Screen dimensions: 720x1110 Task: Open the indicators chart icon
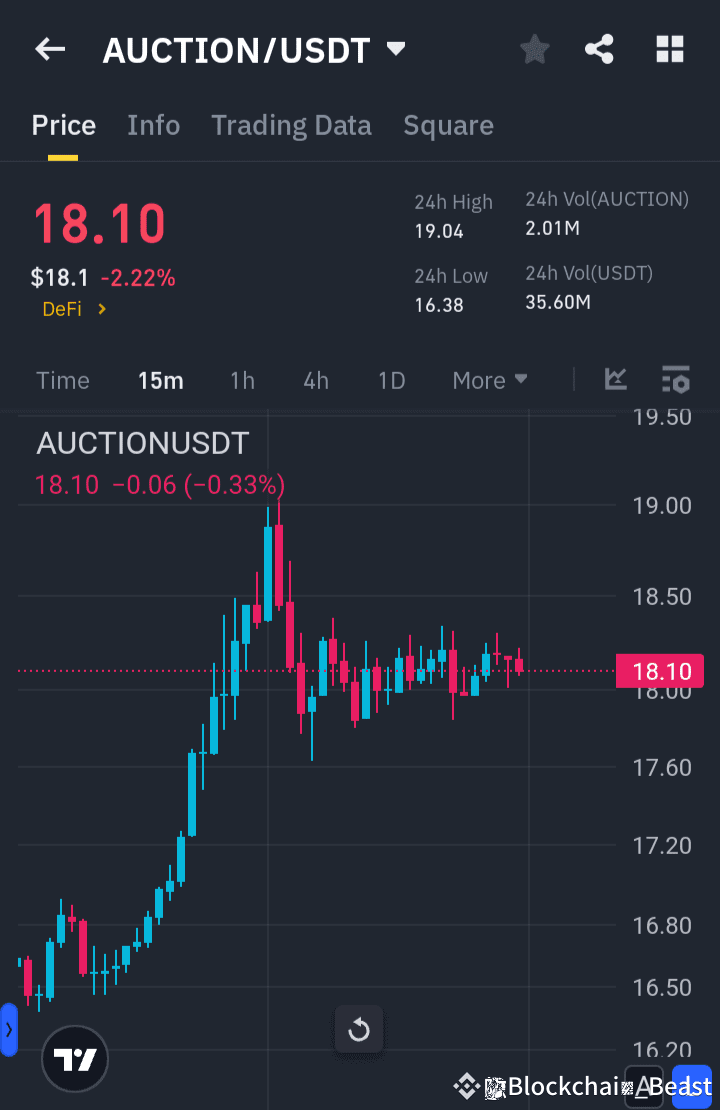coord(616,380)
